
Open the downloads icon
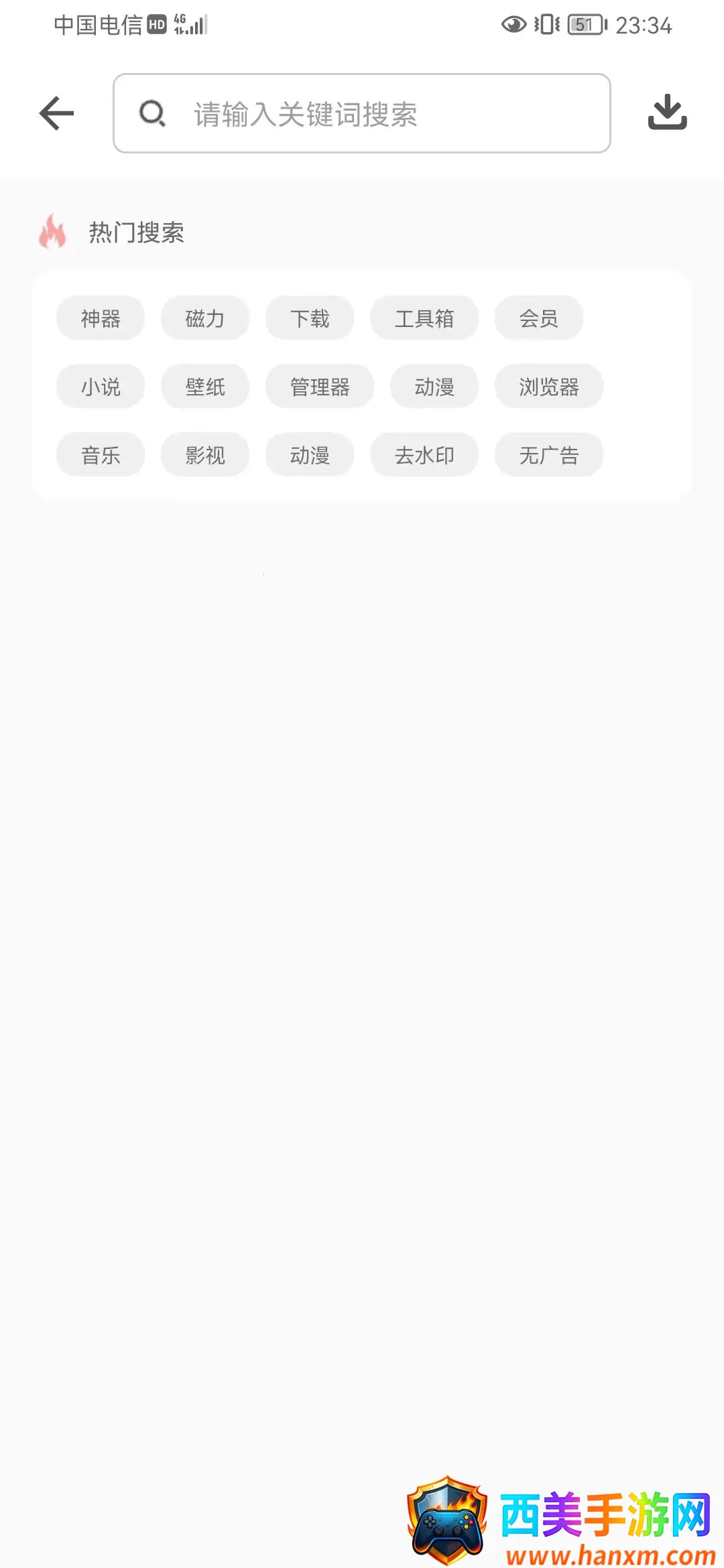coord(667,112)
